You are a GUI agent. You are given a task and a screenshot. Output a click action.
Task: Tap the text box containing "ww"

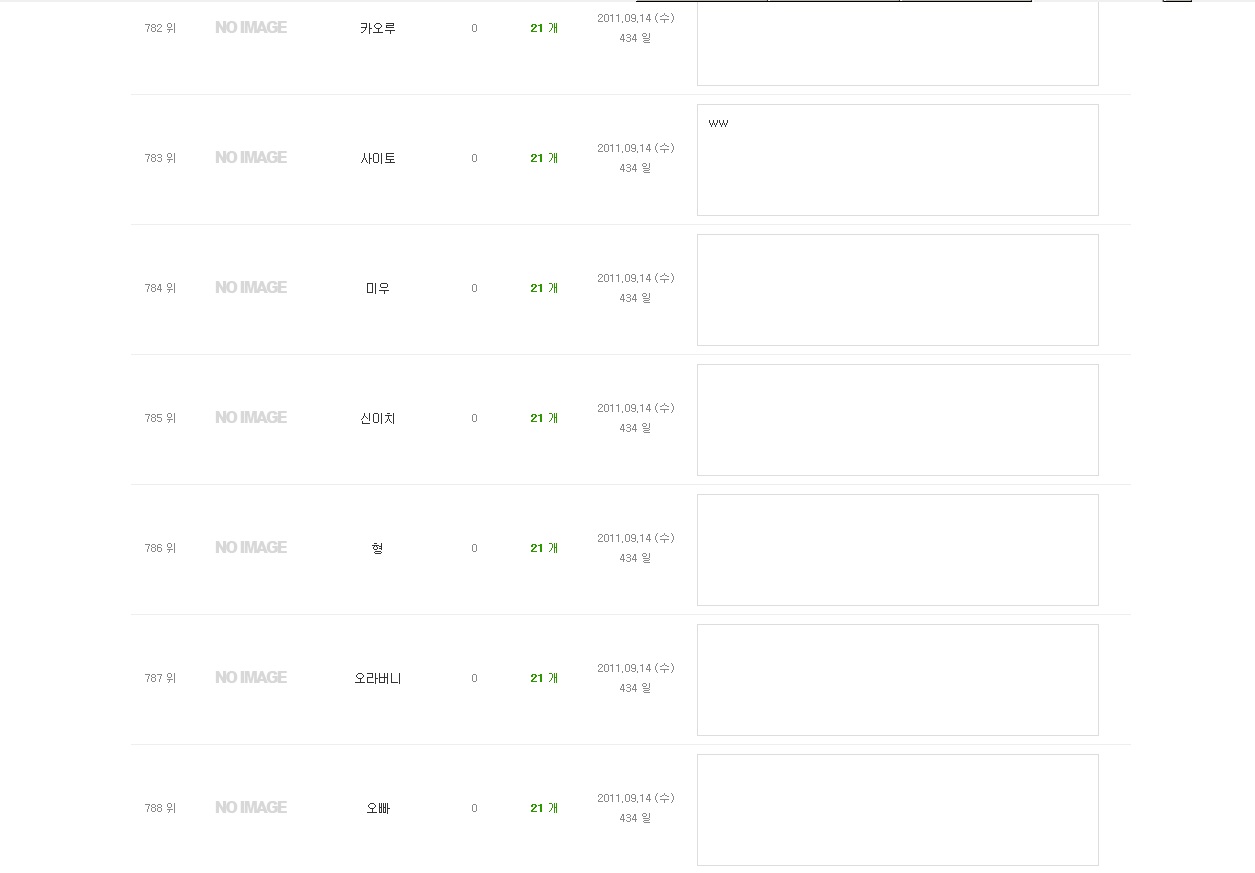click(x=897, y=160)
